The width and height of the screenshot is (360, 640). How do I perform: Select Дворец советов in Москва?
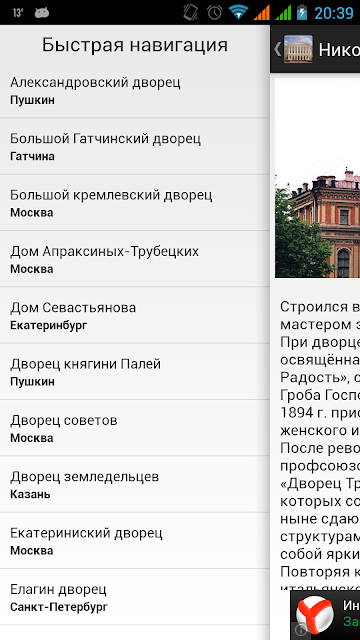pos(135,428)
